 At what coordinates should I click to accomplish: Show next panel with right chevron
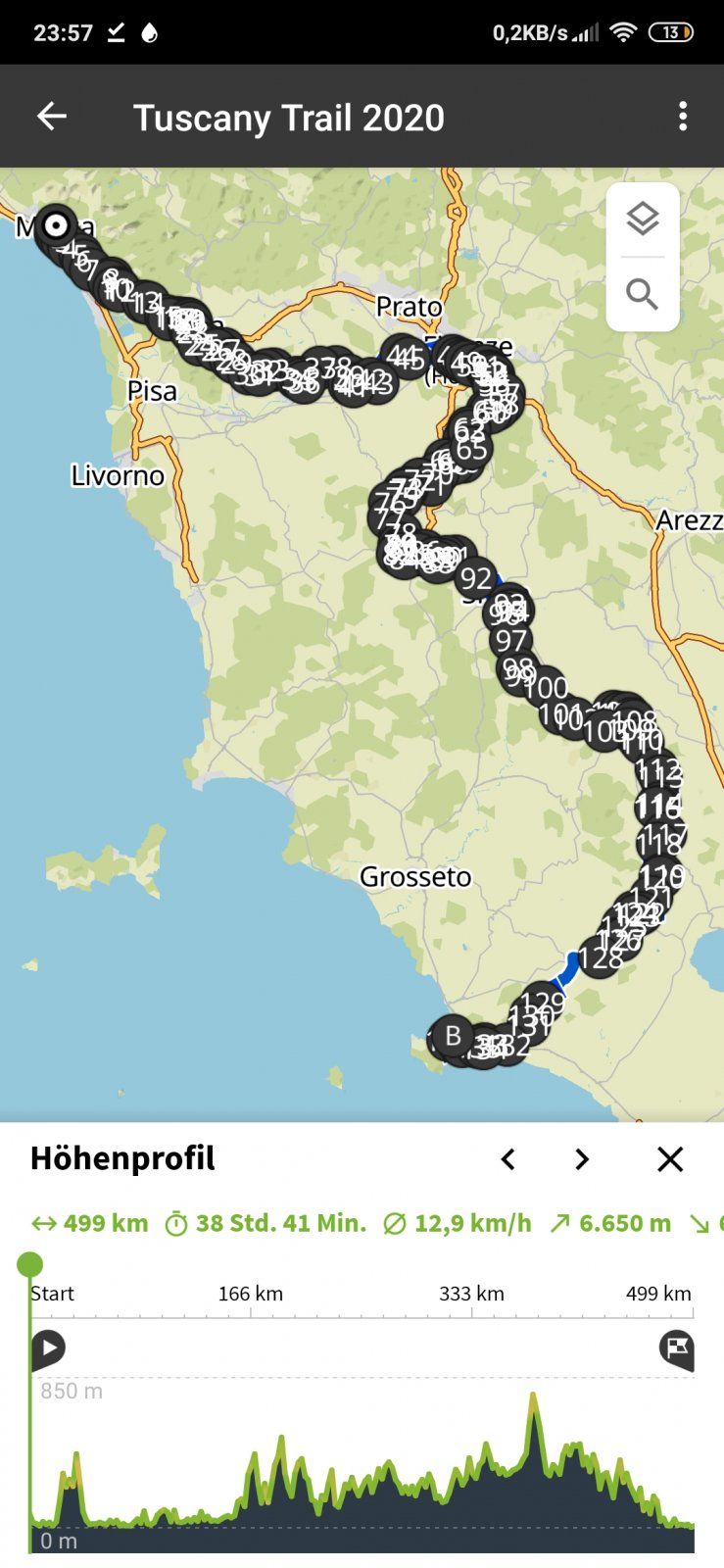pos(582,1159)
